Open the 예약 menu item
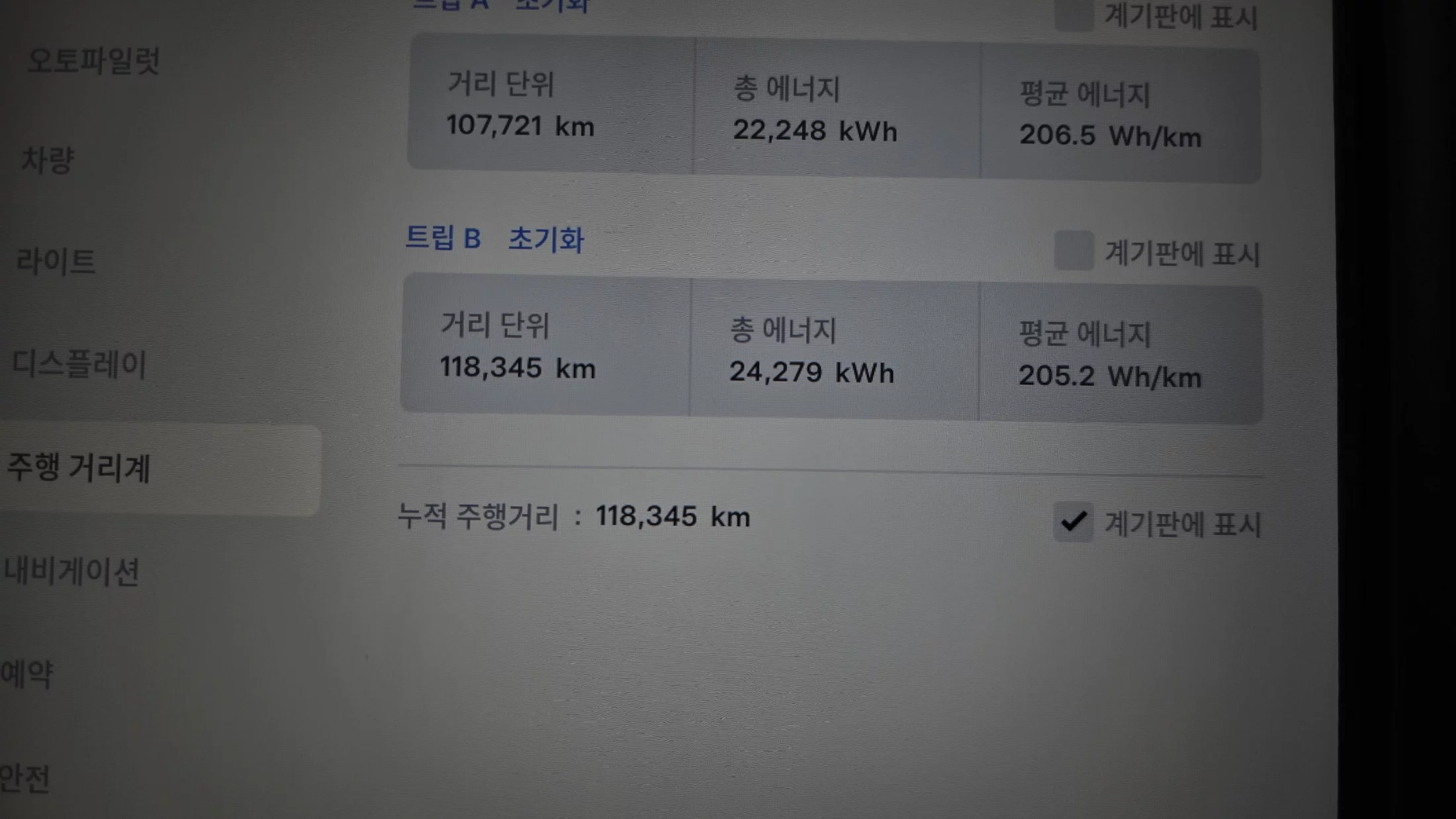The width and height of the screenshot is (1456, 819). tap(26, 674)
